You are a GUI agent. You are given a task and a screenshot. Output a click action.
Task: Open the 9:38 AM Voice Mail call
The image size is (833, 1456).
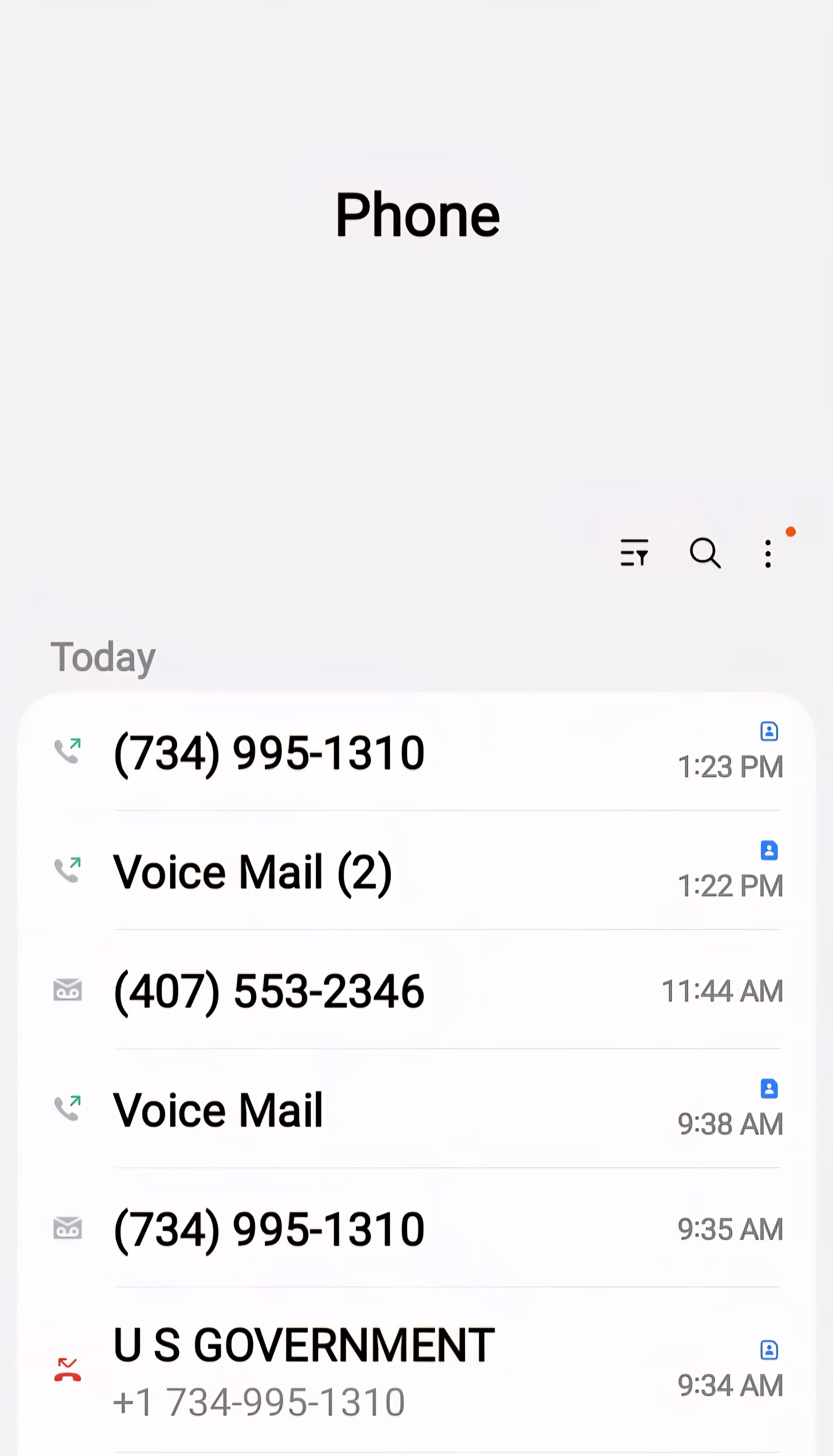(x=417, y=1109)
